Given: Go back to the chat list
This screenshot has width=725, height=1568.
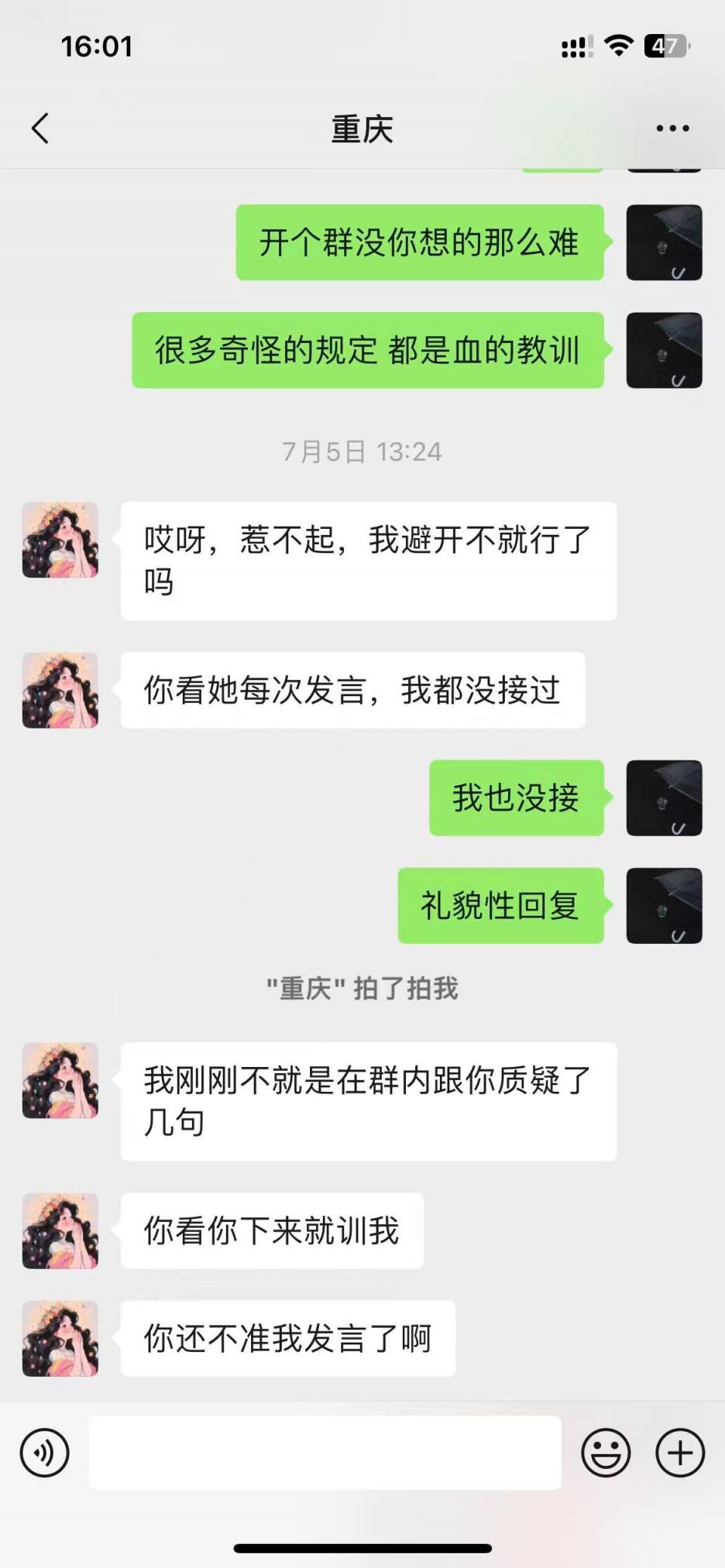Looking at the screenshot, I should click(x=40, y=129).
